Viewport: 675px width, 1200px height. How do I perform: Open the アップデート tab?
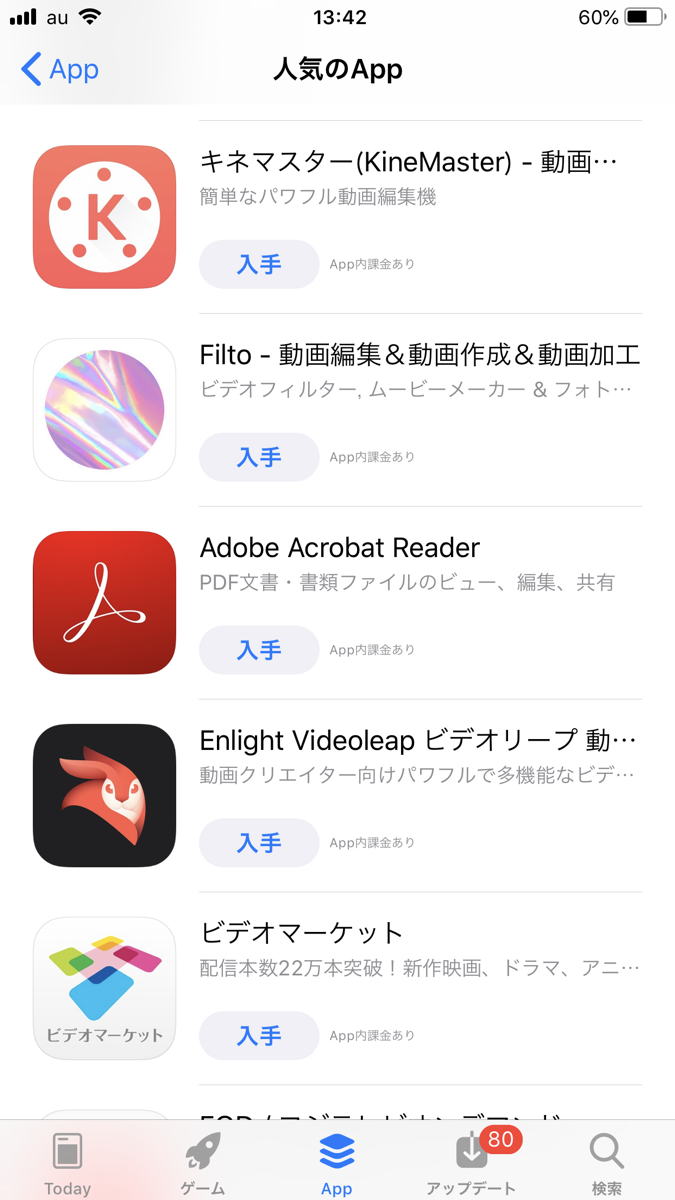click(471, 1163)
